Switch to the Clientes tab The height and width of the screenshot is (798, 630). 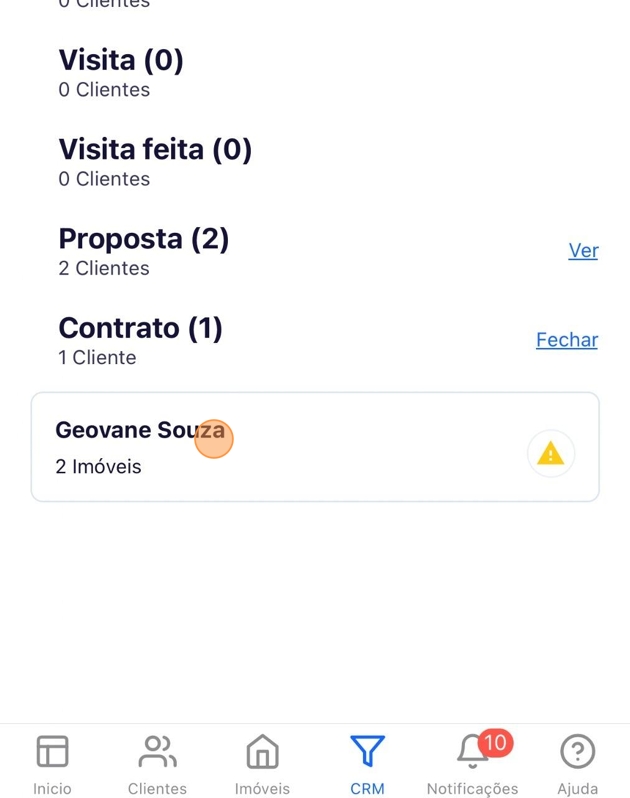coord(157,765)
